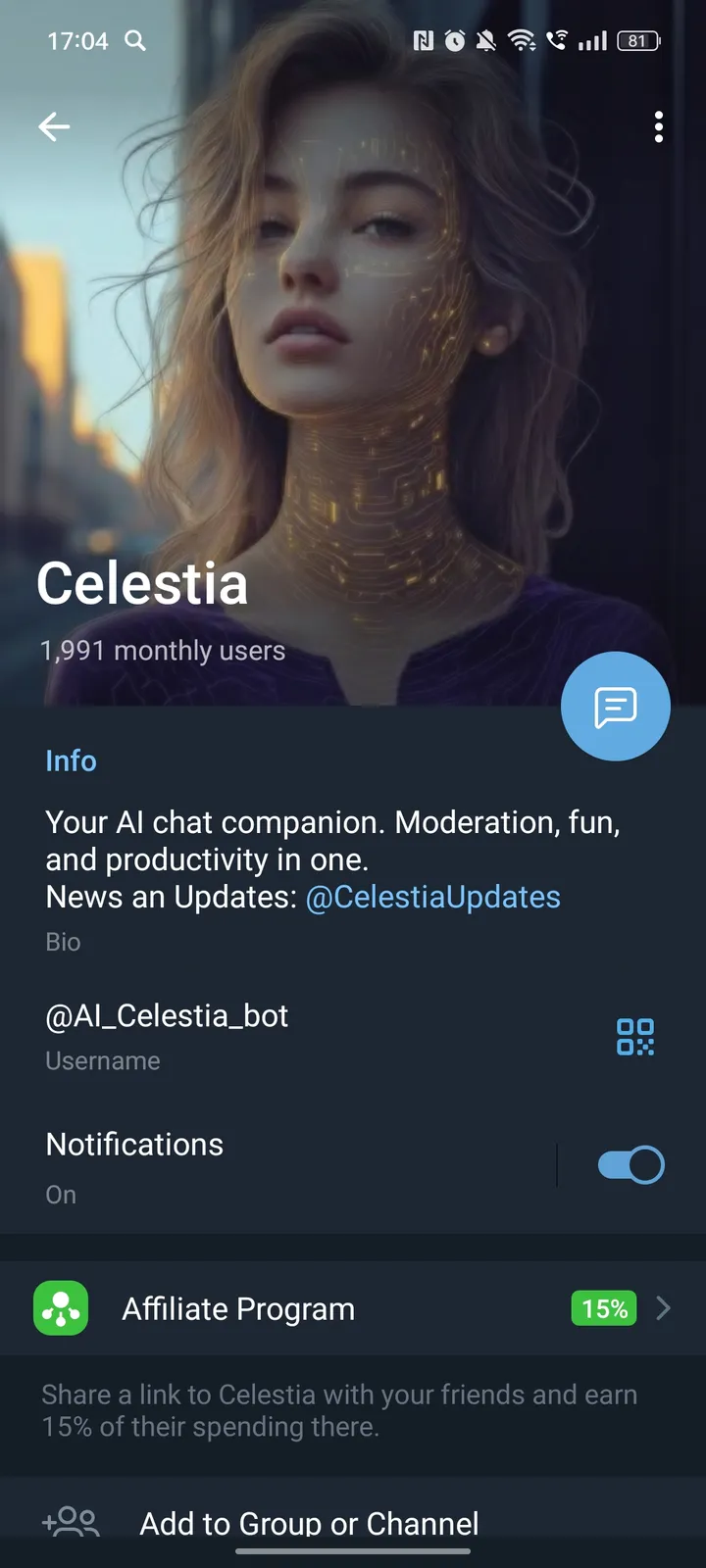This screenshot has width=706, height=1568.
Task: Expand the Affiliate Program details via chevron
Action: point(664,1307)
